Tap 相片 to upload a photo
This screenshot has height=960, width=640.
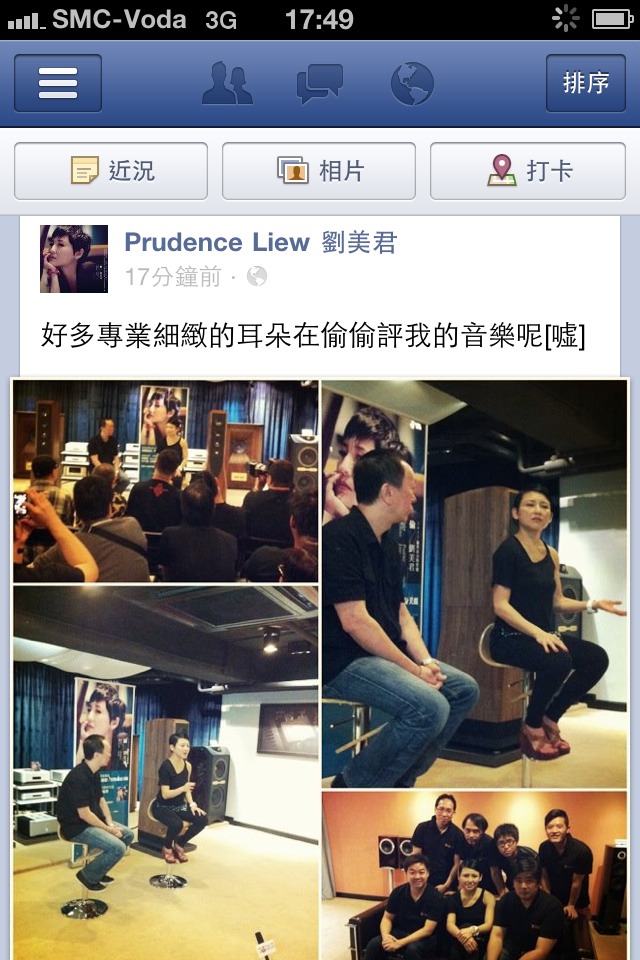(x=319, y=171)
